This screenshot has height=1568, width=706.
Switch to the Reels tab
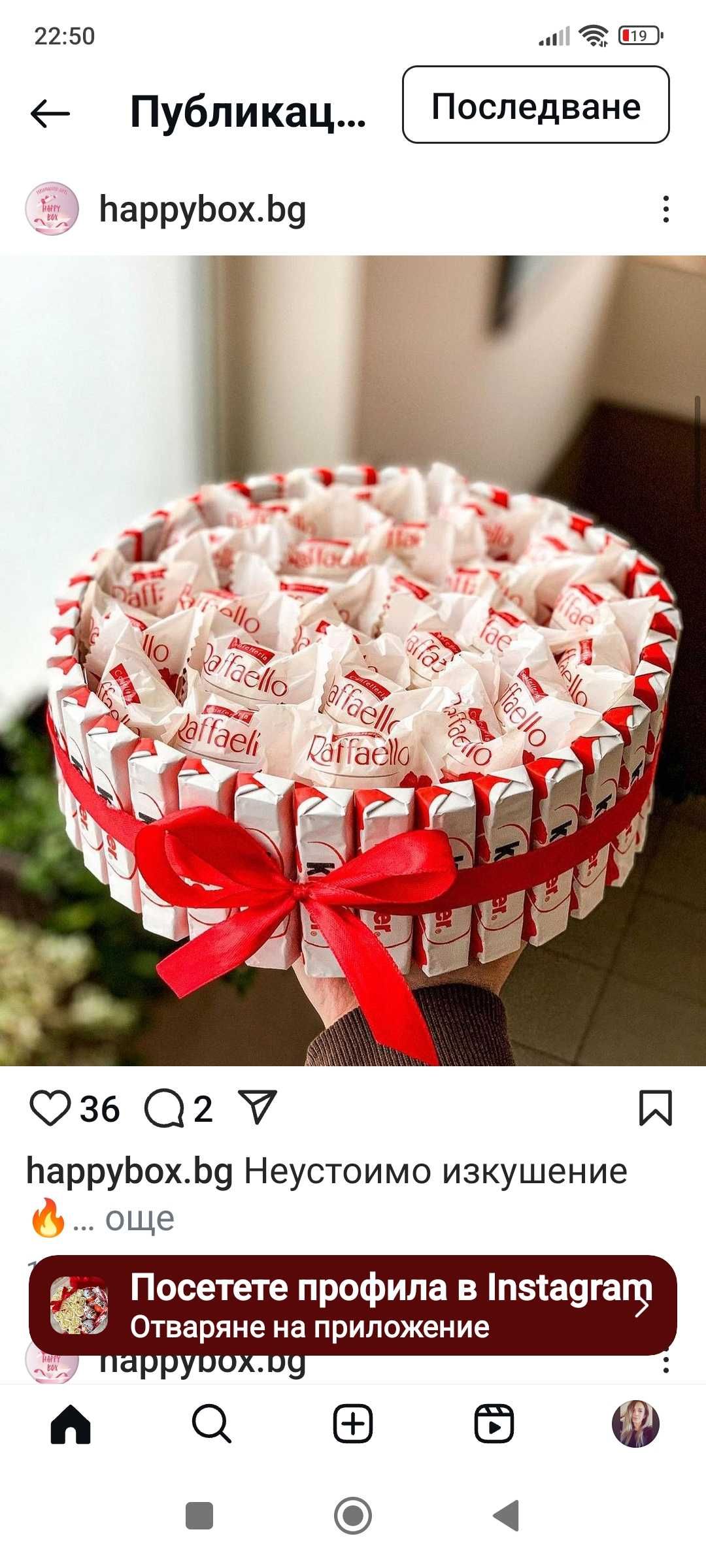pos(494,1424)
